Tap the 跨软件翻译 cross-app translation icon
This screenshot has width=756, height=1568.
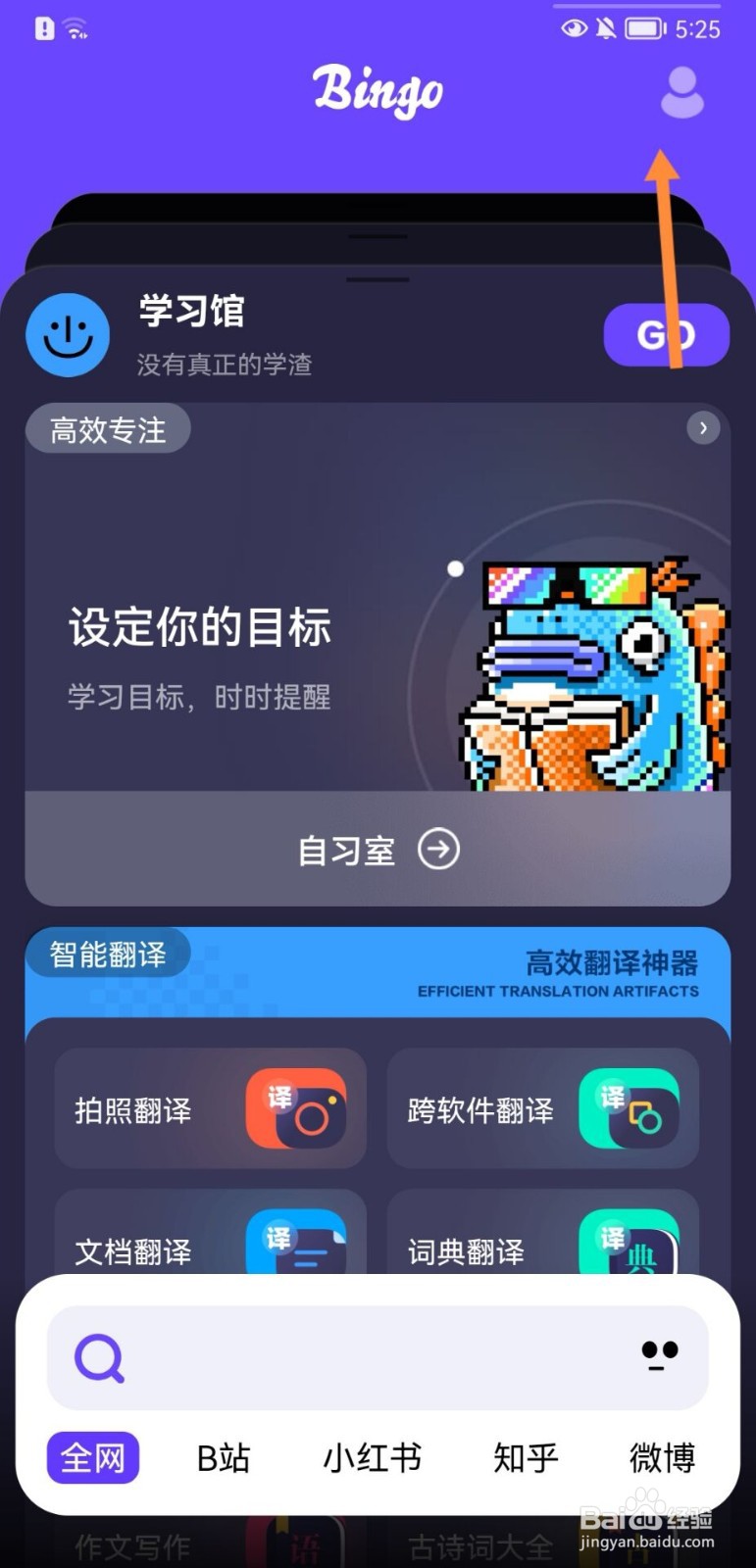[x=632, y=1109]
